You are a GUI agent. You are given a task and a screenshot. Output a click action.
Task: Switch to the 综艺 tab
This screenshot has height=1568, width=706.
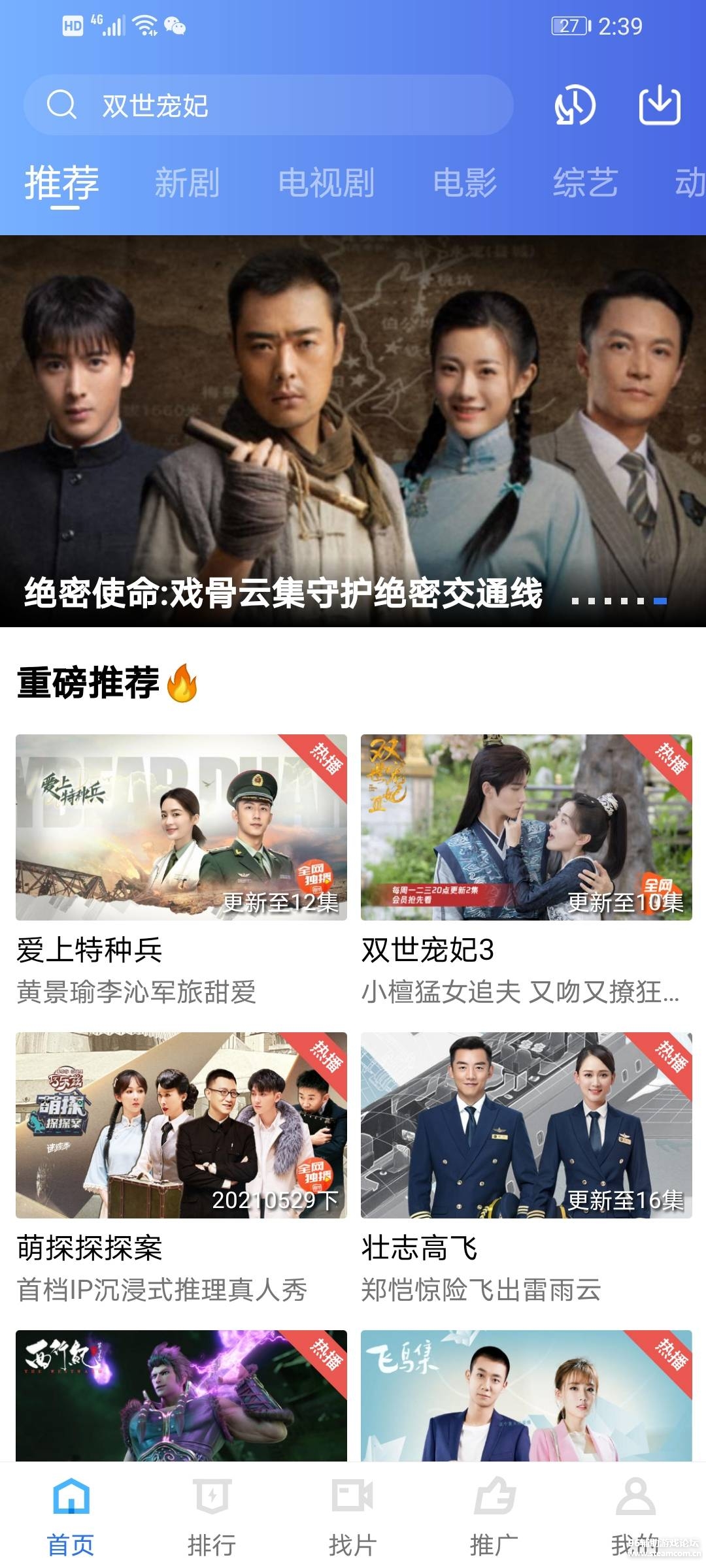coord(585,182)
